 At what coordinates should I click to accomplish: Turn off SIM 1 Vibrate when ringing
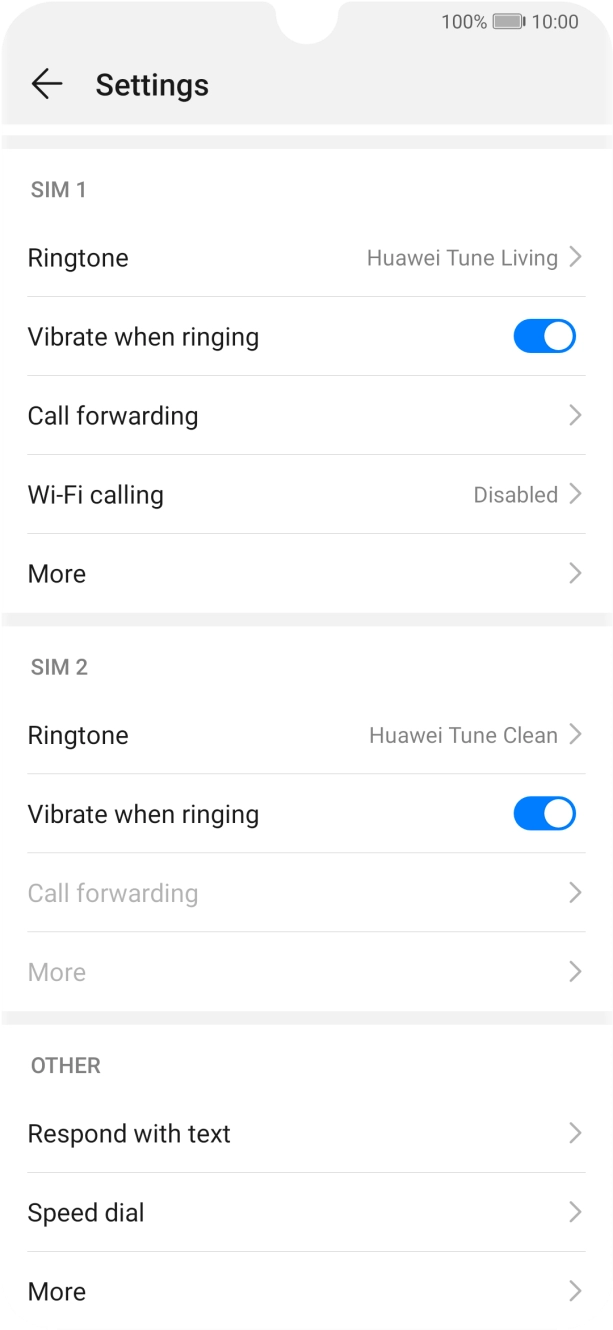pos(544,336)
